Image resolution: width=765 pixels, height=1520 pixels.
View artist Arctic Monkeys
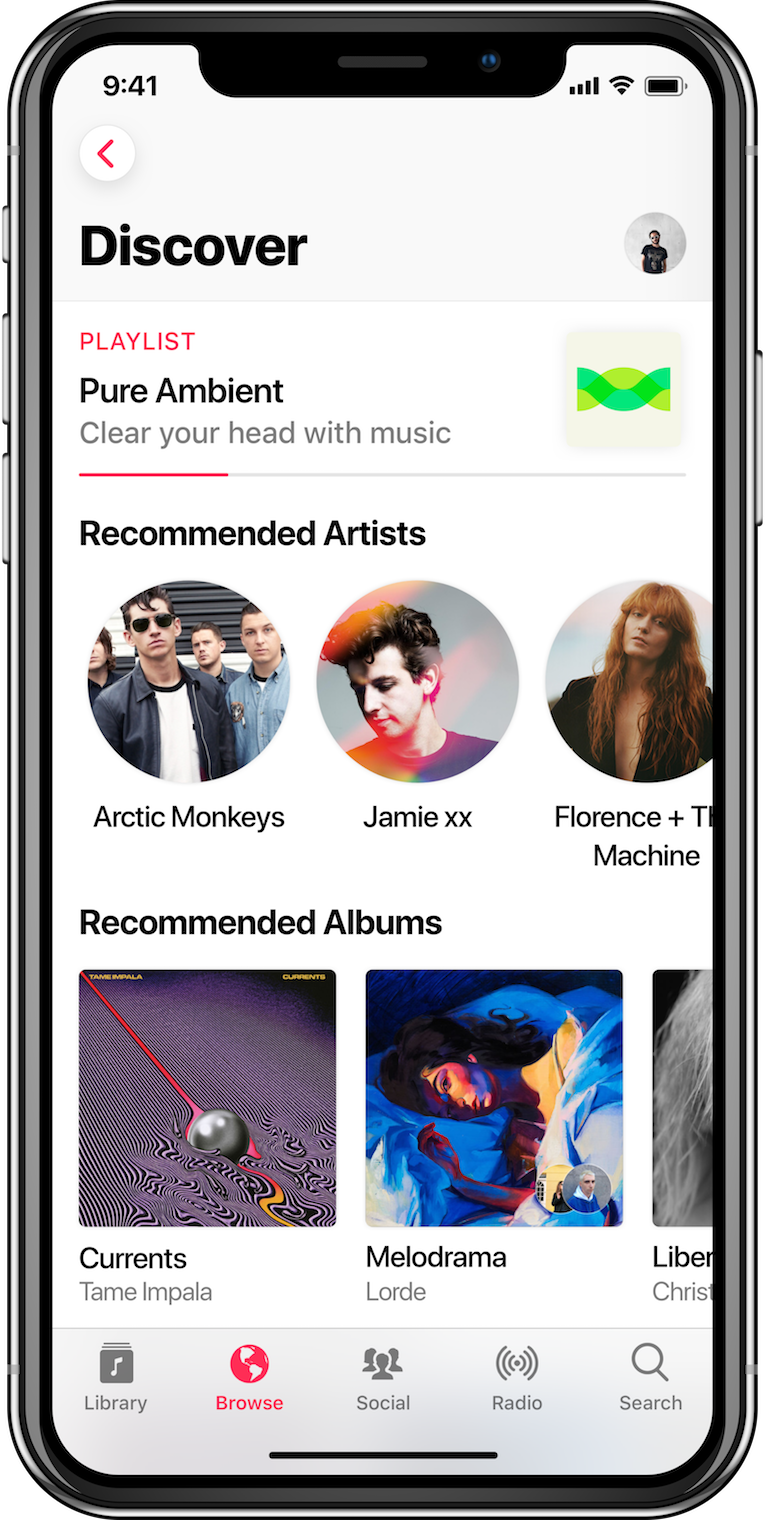pyautogui.click(x=189, y=682)
